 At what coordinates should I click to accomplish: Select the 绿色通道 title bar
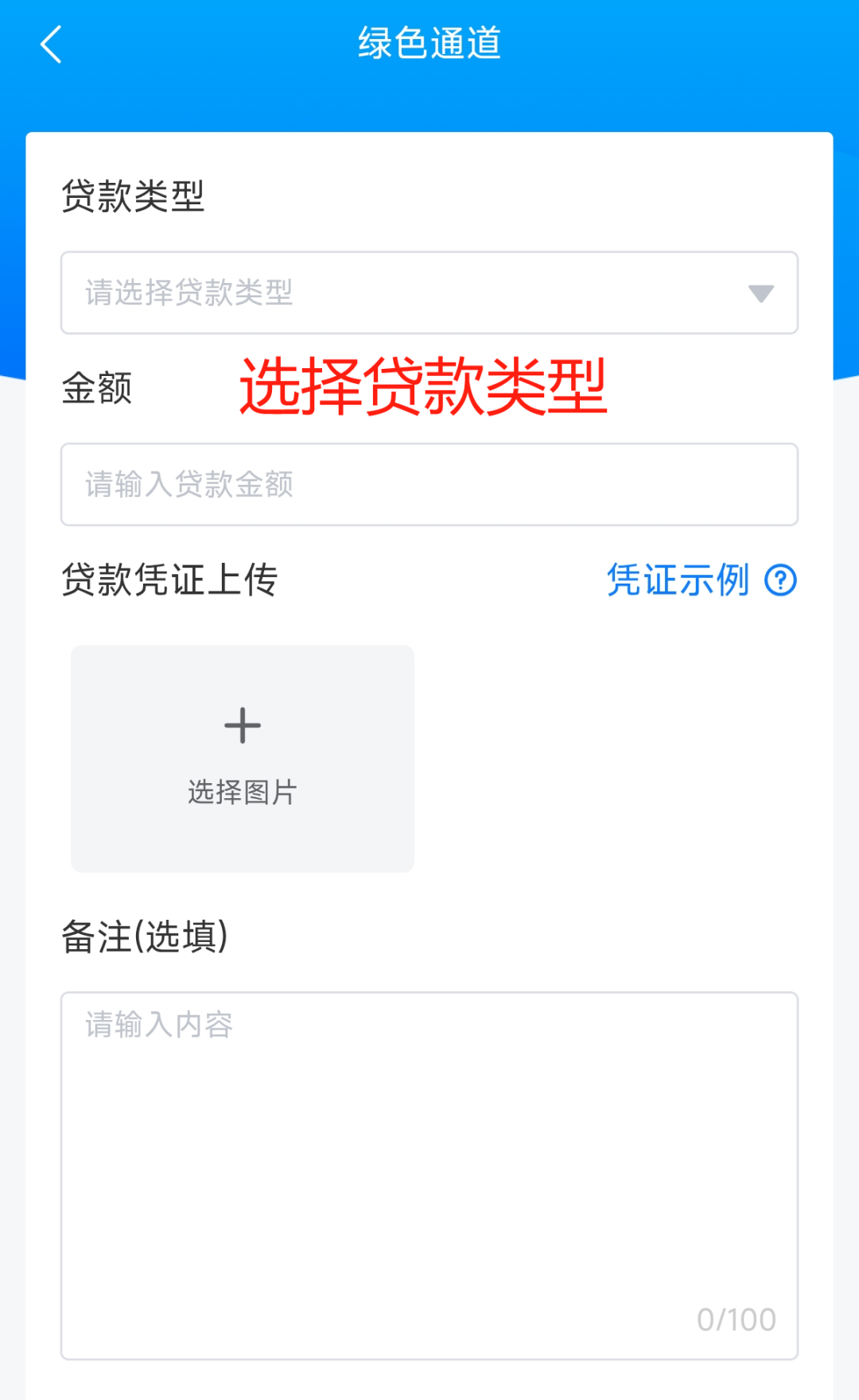[x=429, y=44]
